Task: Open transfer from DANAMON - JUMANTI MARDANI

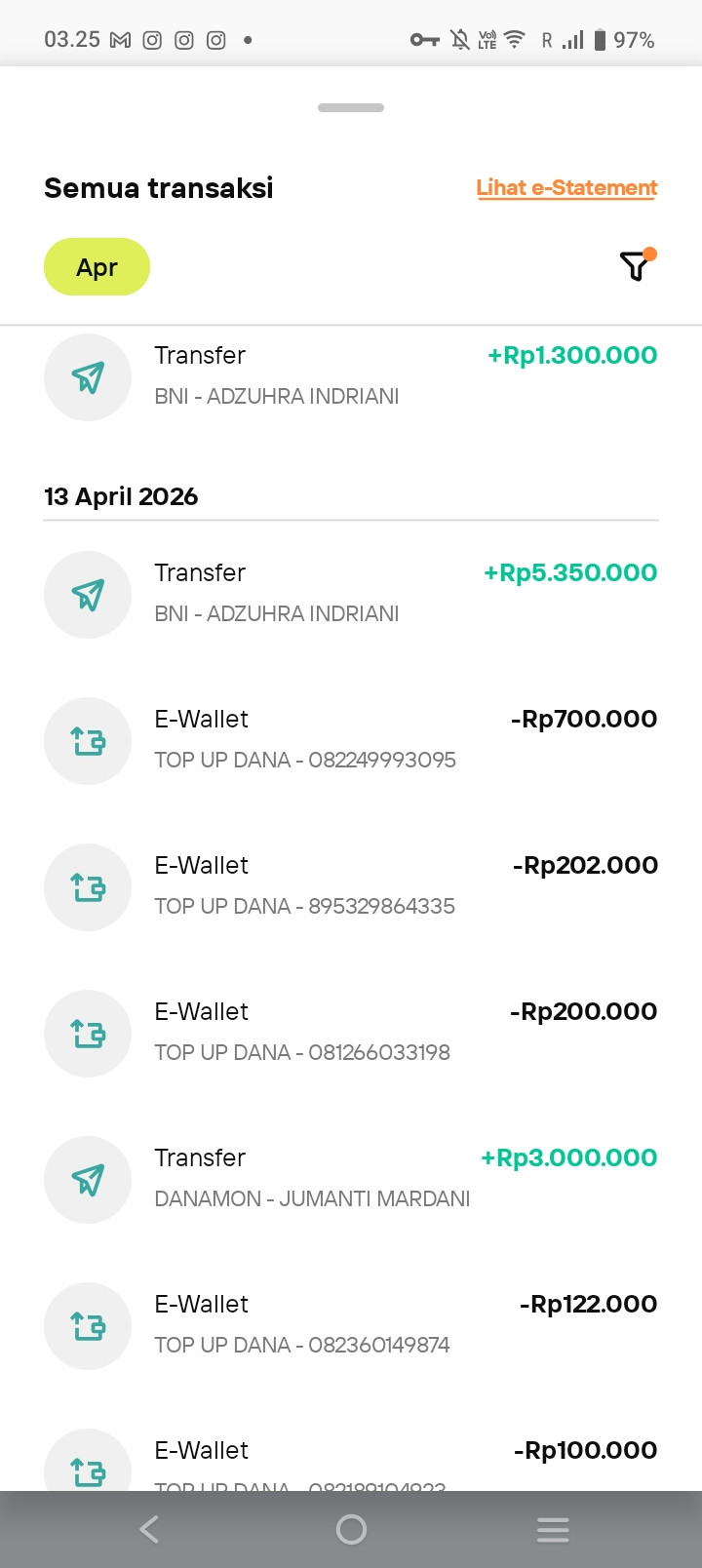Action: (x=351, y=1178)
